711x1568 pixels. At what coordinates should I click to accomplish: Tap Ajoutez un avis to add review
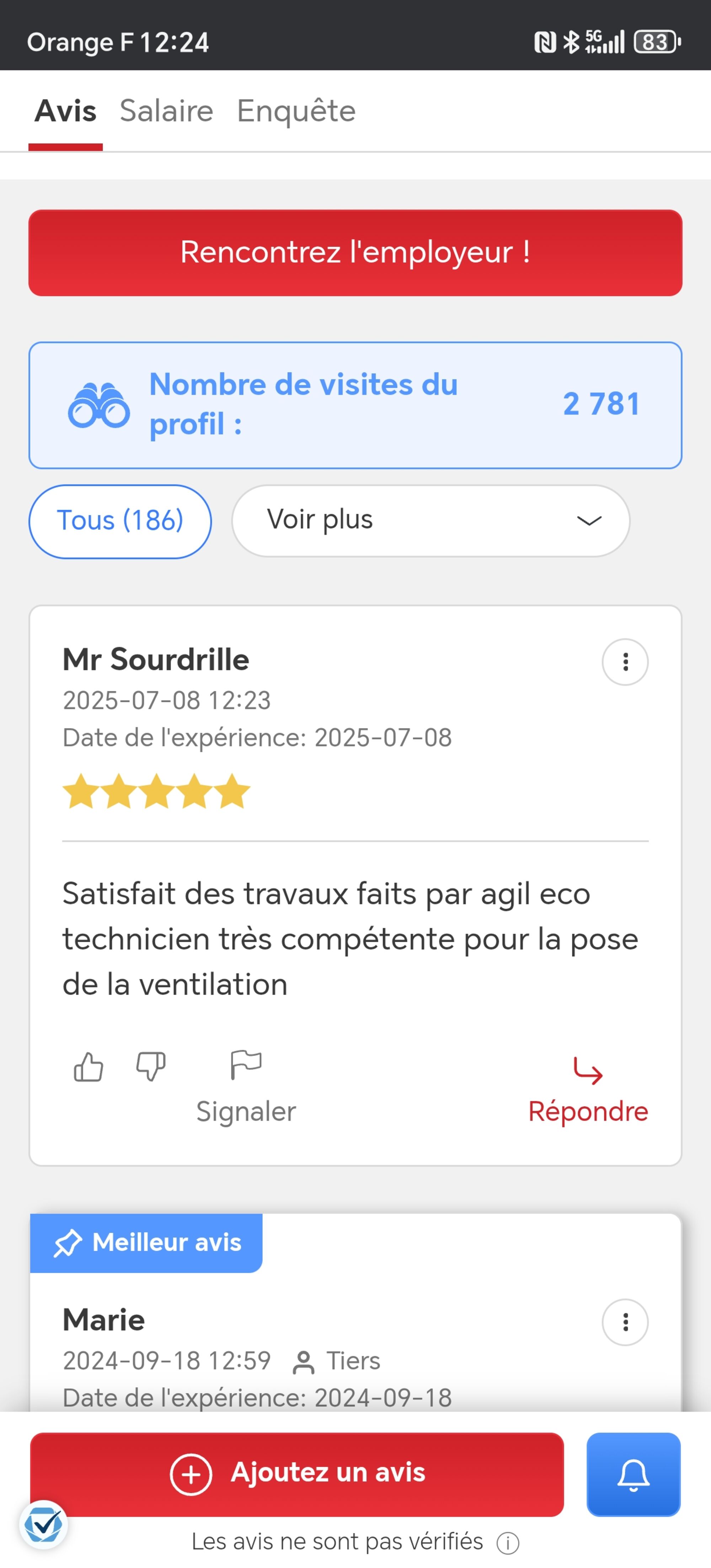click(x=297, y=1474)
